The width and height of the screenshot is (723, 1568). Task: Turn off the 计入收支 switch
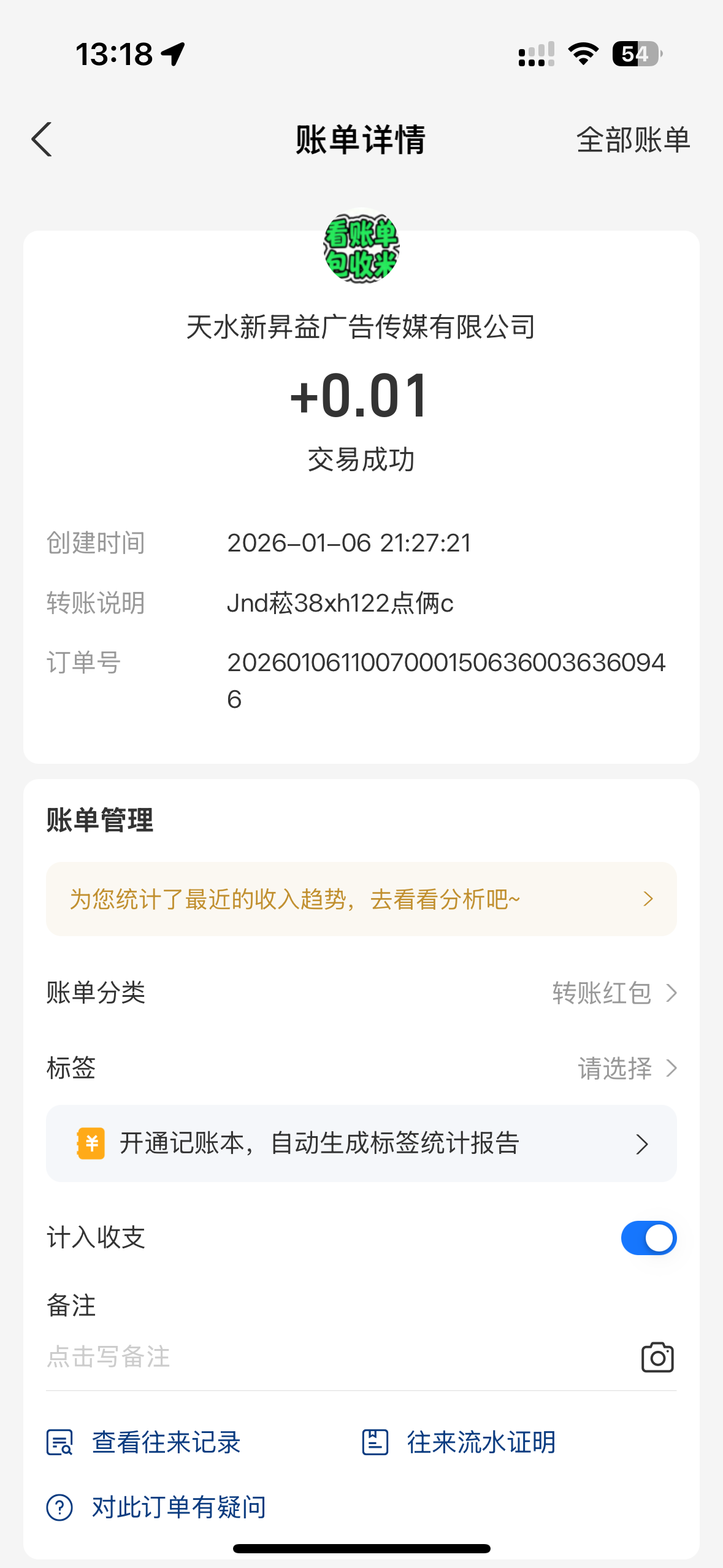point(648,1238)
